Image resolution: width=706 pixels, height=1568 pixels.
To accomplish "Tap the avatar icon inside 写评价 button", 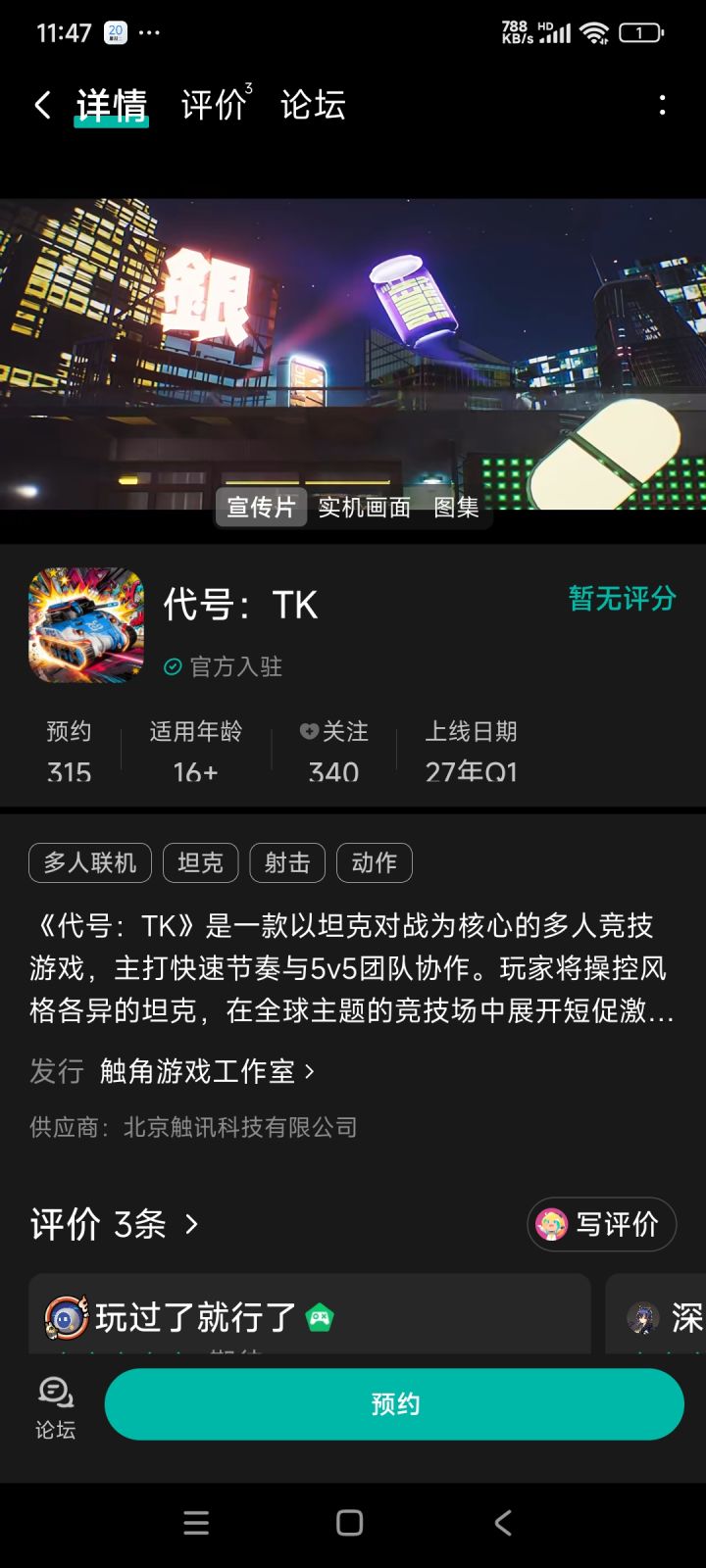I will (554, 1224).
